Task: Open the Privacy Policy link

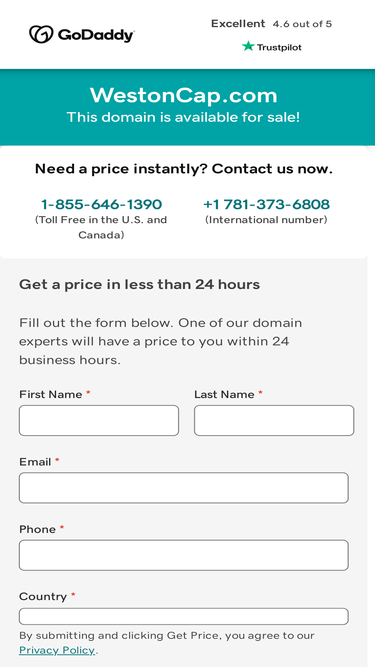Action: click(x=57, y=650)
